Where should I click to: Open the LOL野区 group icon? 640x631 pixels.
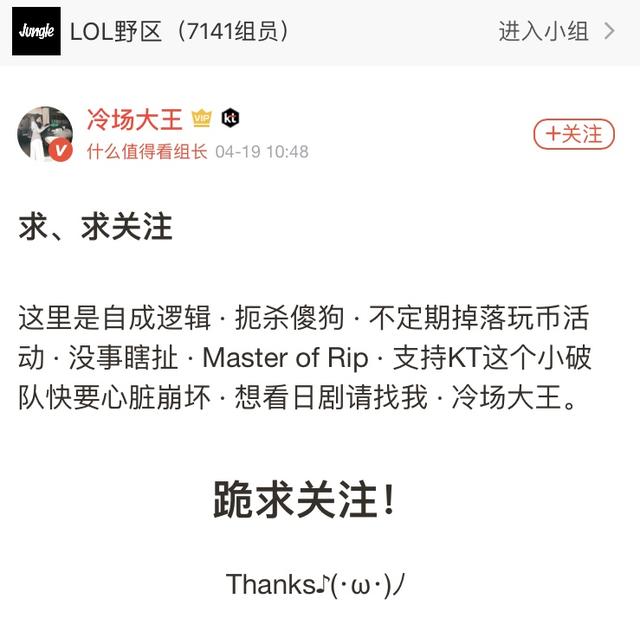[x=35, y=31]
